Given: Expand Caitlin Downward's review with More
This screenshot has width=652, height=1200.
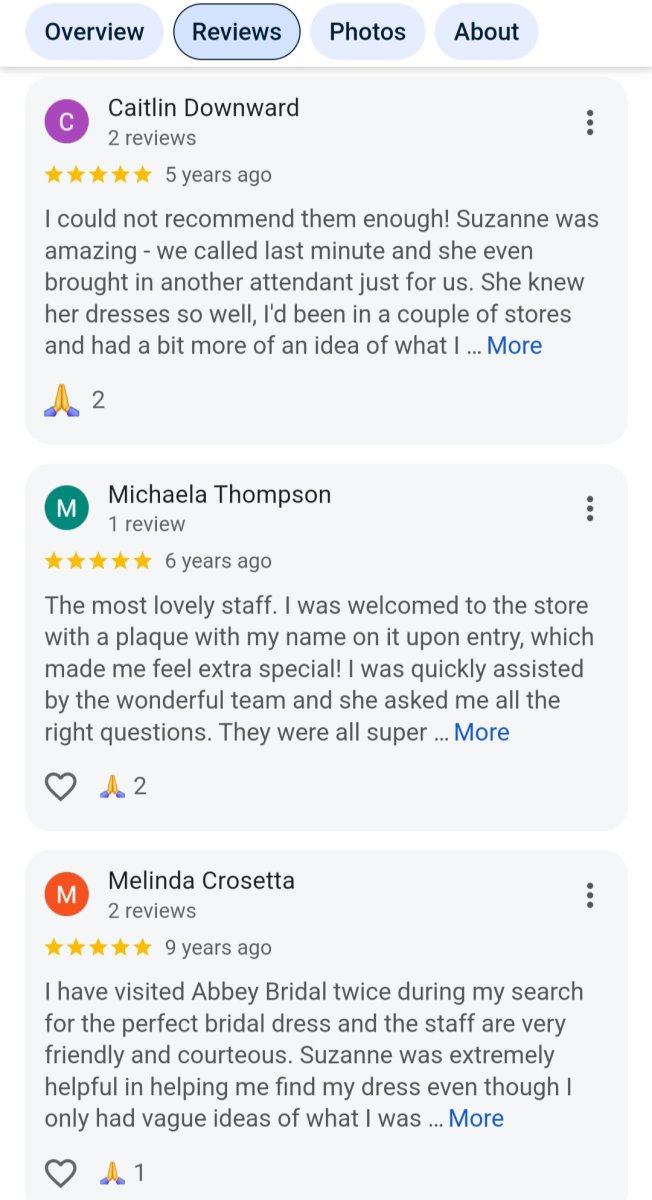Looking at the screenshot, I should tap(514, 346).
